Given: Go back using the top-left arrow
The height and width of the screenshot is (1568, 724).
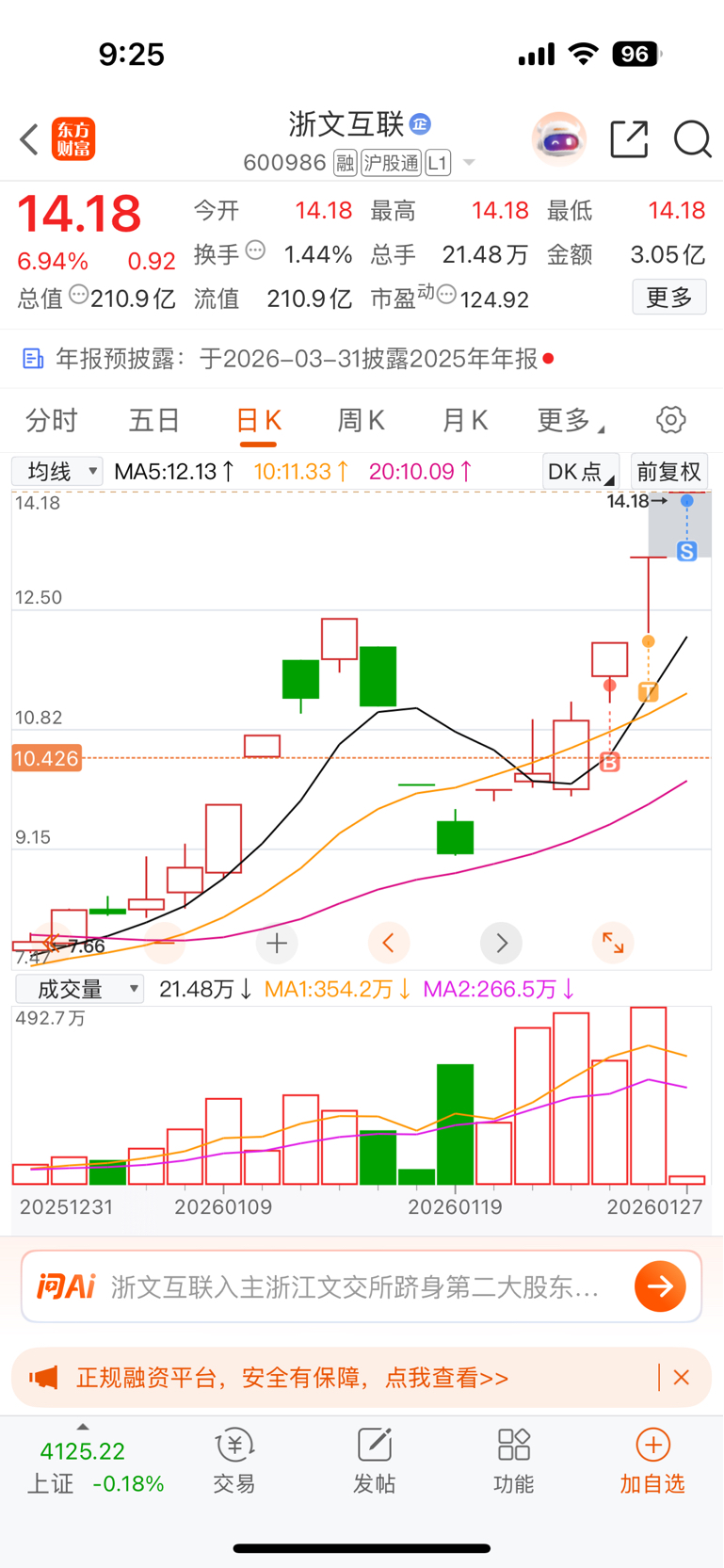Looking at the screenshot, I should coord(29,139).
